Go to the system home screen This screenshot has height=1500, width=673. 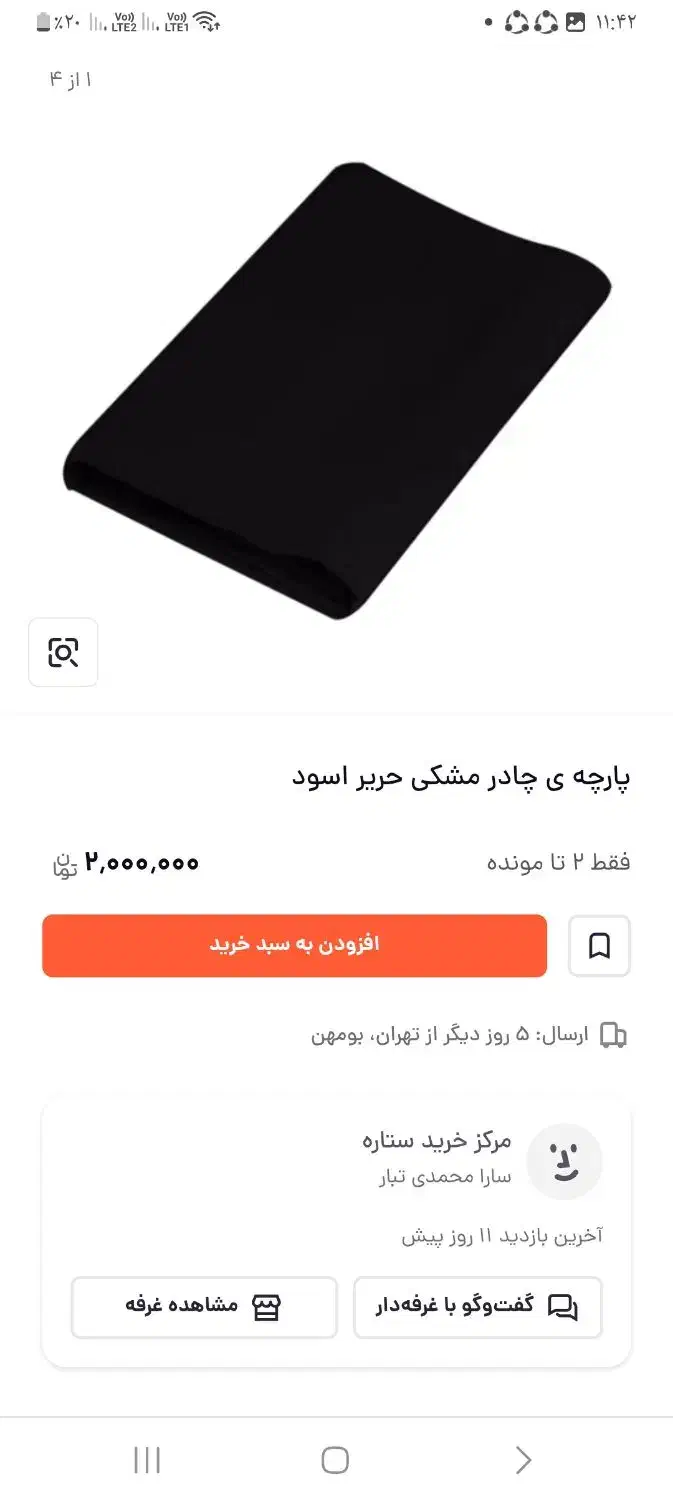pyautogui.click(x=335, y=1461)
